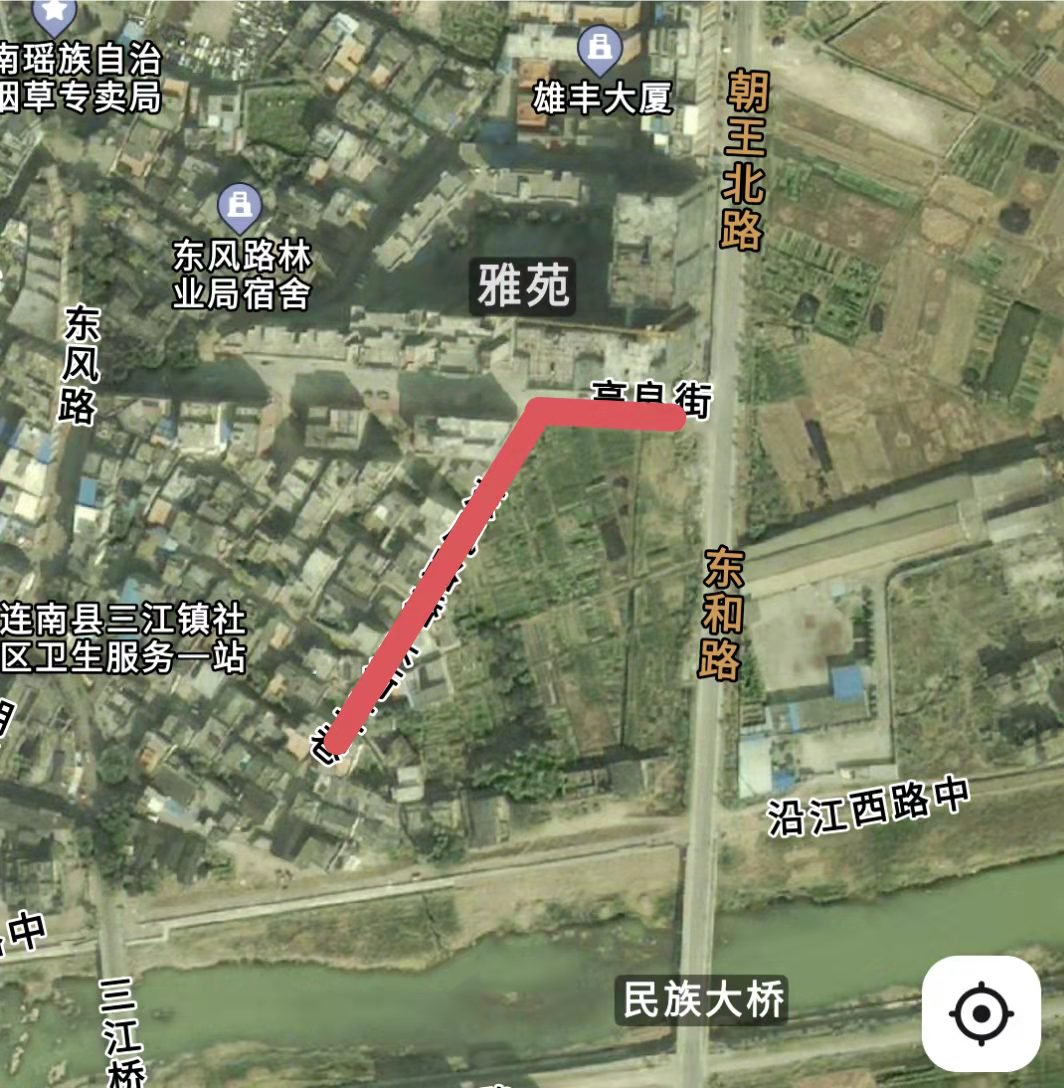
Task: Tap the star marker above 烟草专卖局
Action: pos(55,13)
